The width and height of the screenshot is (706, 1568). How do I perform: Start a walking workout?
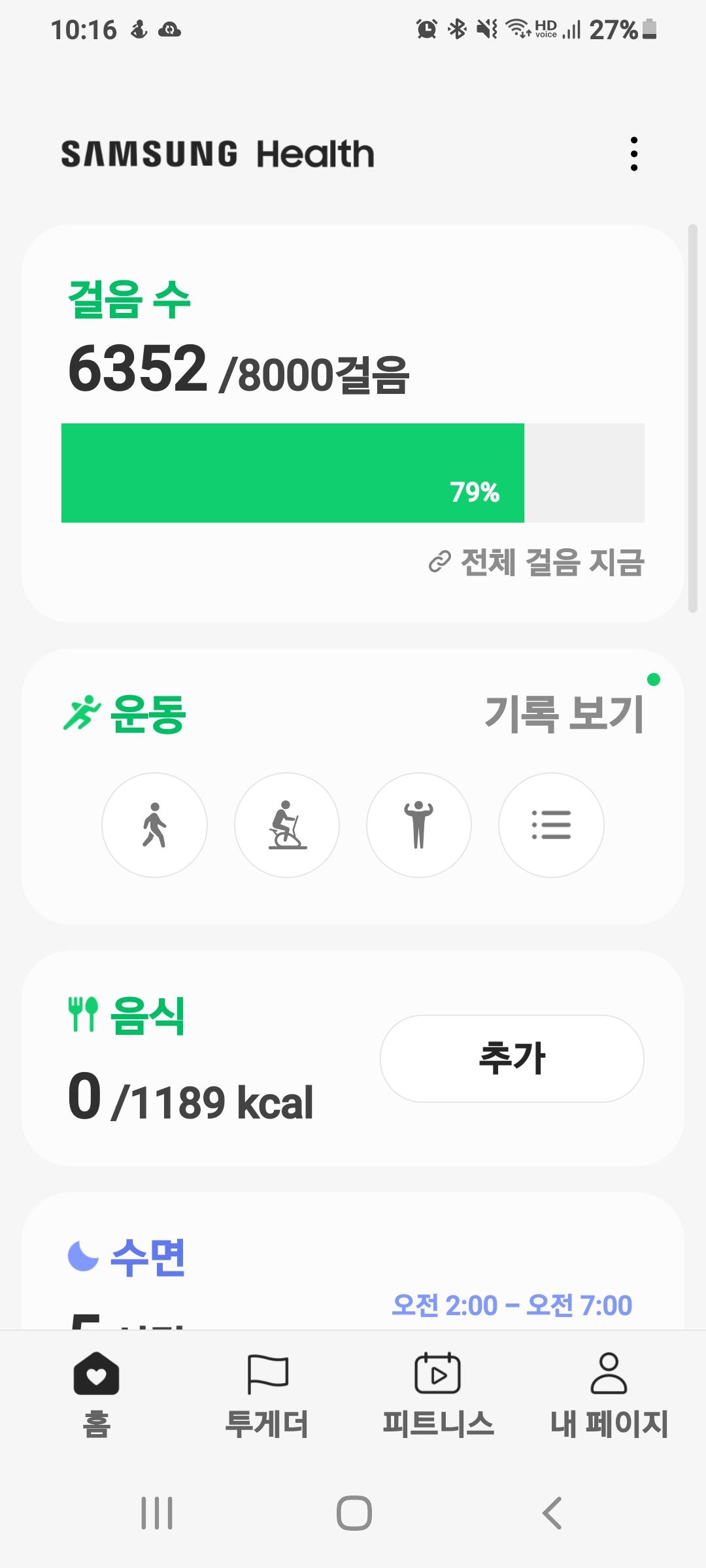coord(154,825)
